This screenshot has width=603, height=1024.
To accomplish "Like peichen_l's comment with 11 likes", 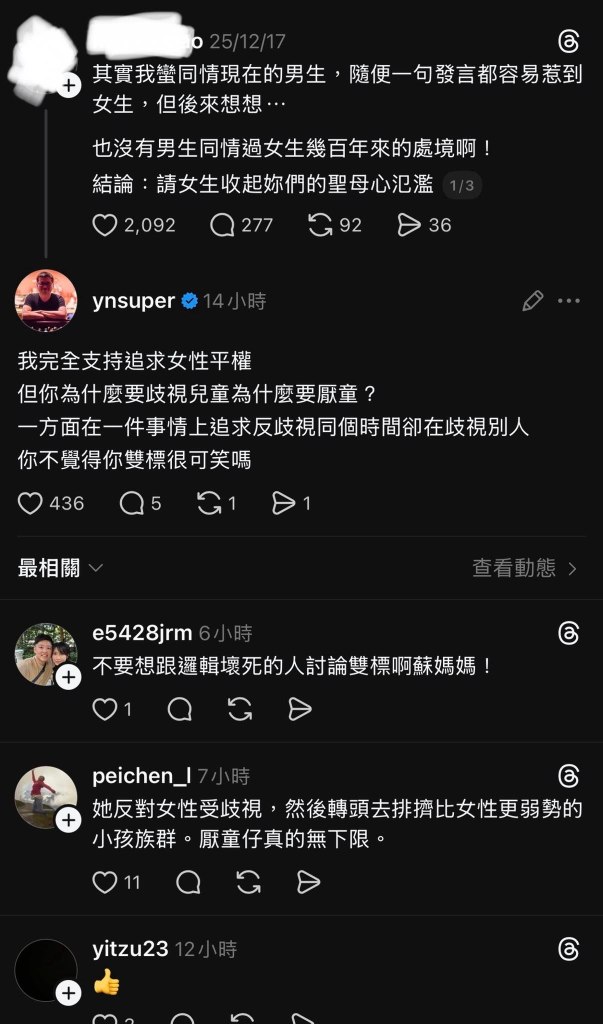I will pos(105,882).
